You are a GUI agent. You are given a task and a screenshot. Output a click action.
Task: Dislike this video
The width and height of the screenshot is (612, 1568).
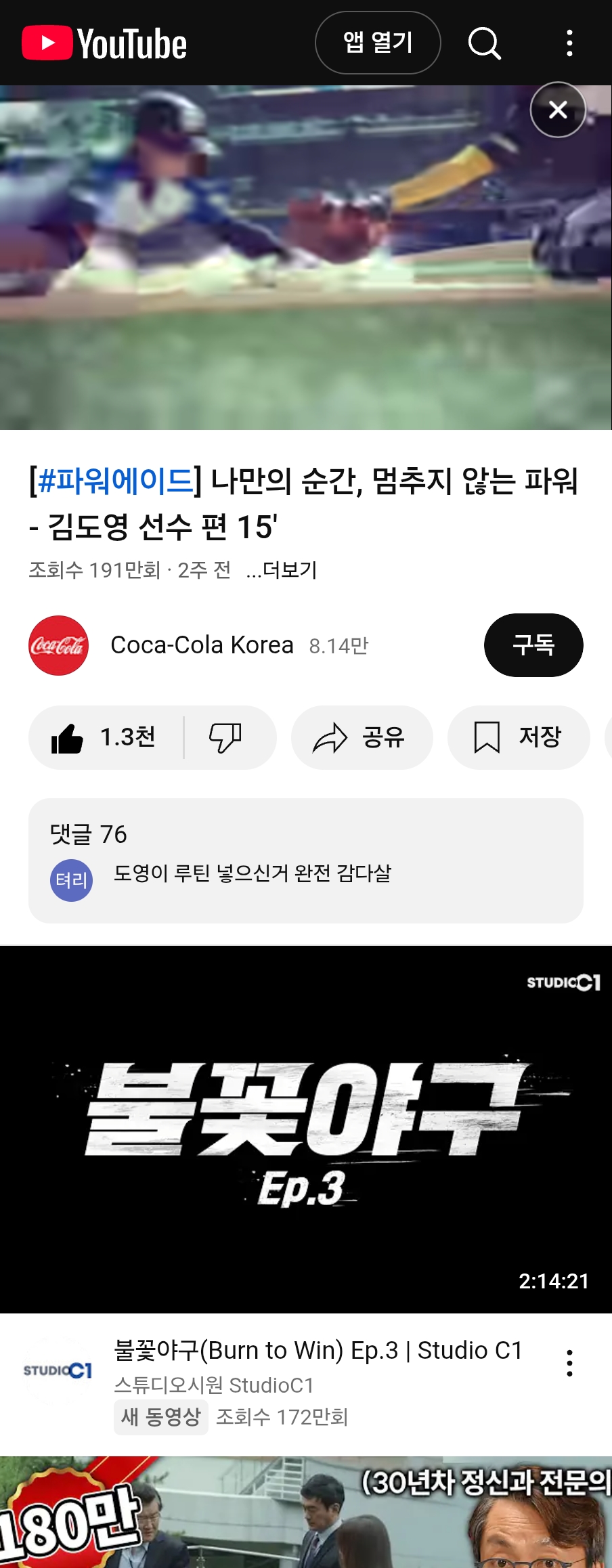point(225,737)
